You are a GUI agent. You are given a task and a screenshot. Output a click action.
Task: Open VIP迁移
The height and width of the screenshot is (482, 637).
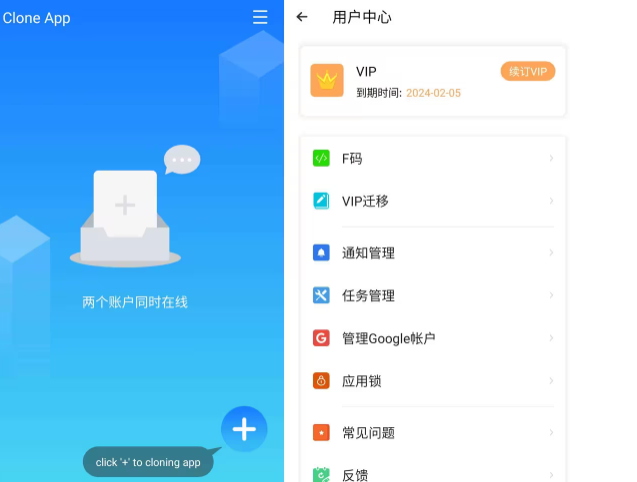(432, 201)
